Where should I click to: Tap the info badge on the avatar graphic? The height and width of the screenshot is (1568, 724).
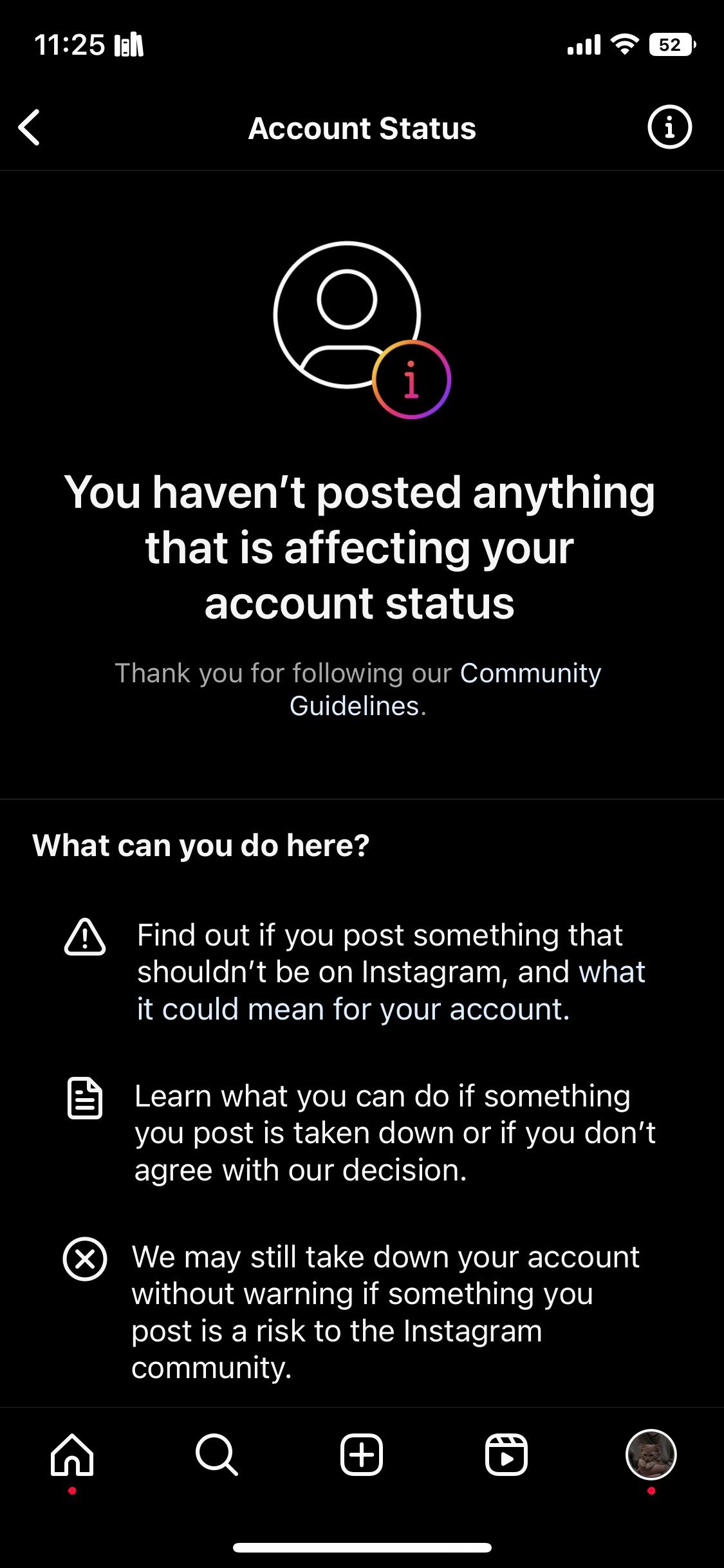coord(412,378)
